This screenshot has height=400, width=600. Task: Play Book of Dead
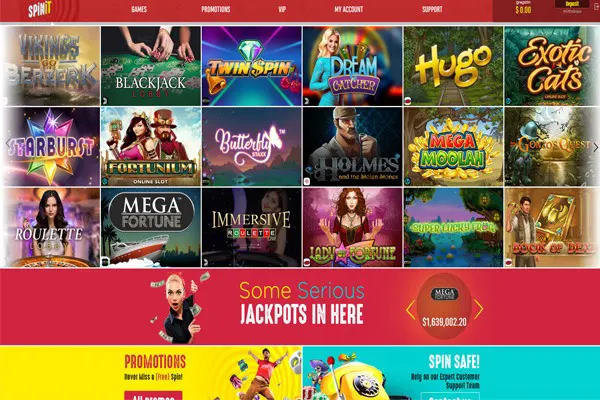[552, 226]
